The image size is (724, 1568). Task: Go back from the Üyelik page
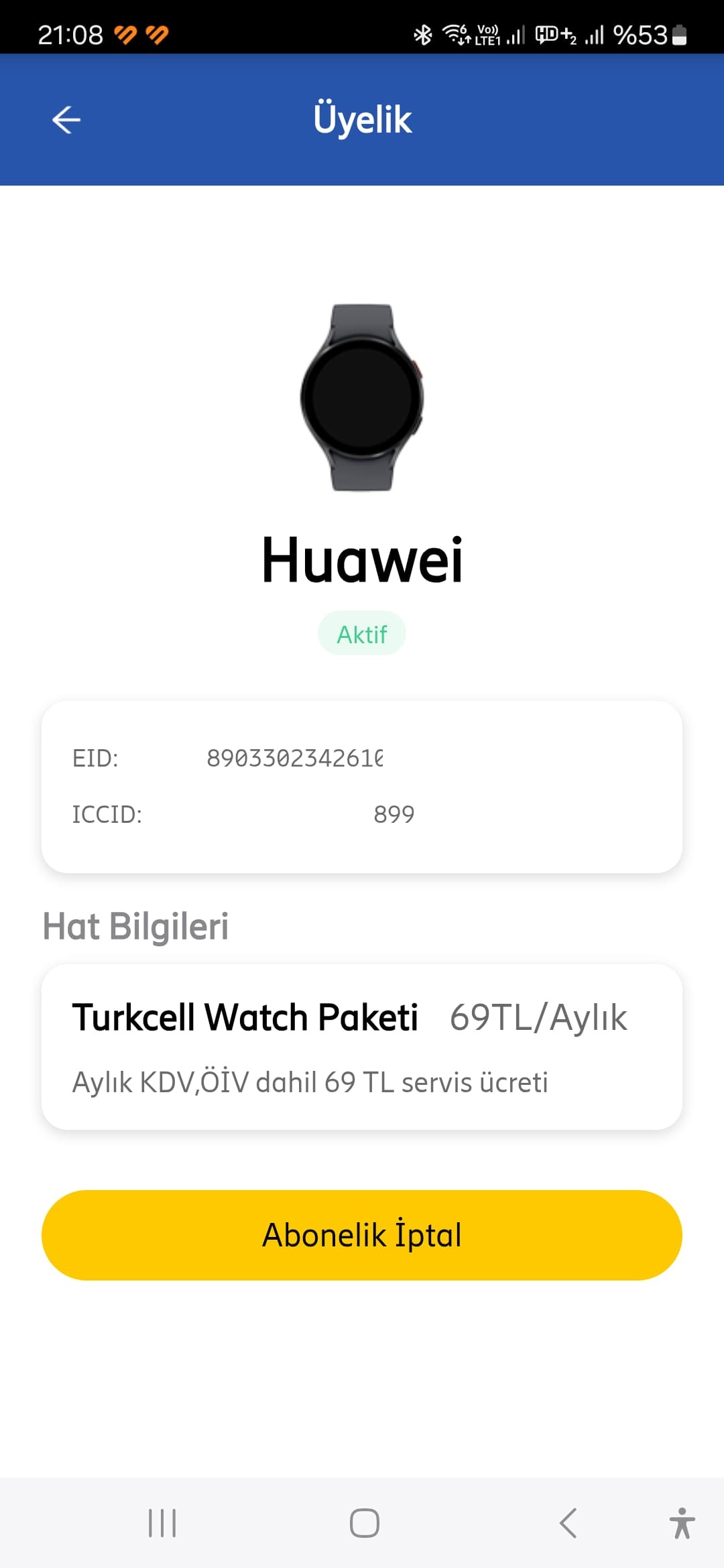tap(66, 120)
